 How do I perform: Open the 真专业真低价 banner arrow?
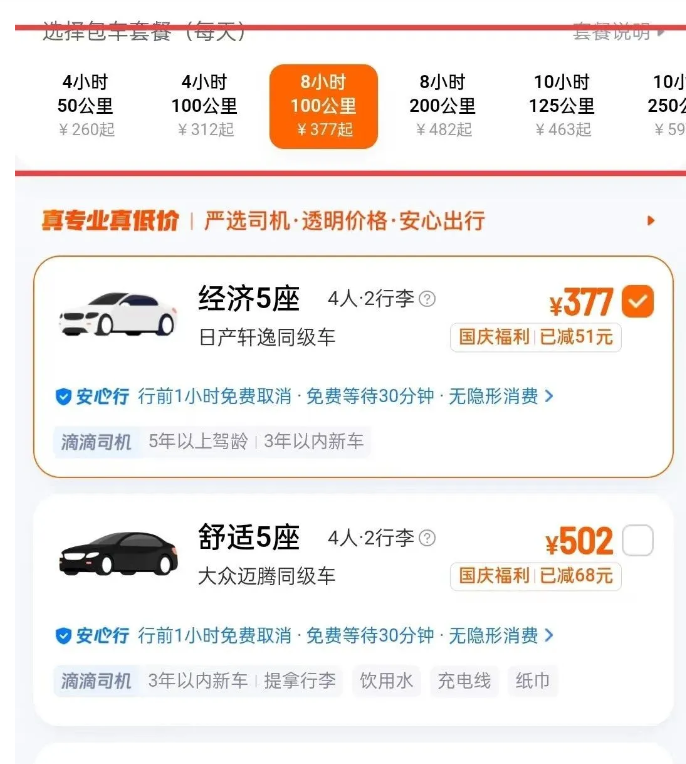[x=651, y=220]
